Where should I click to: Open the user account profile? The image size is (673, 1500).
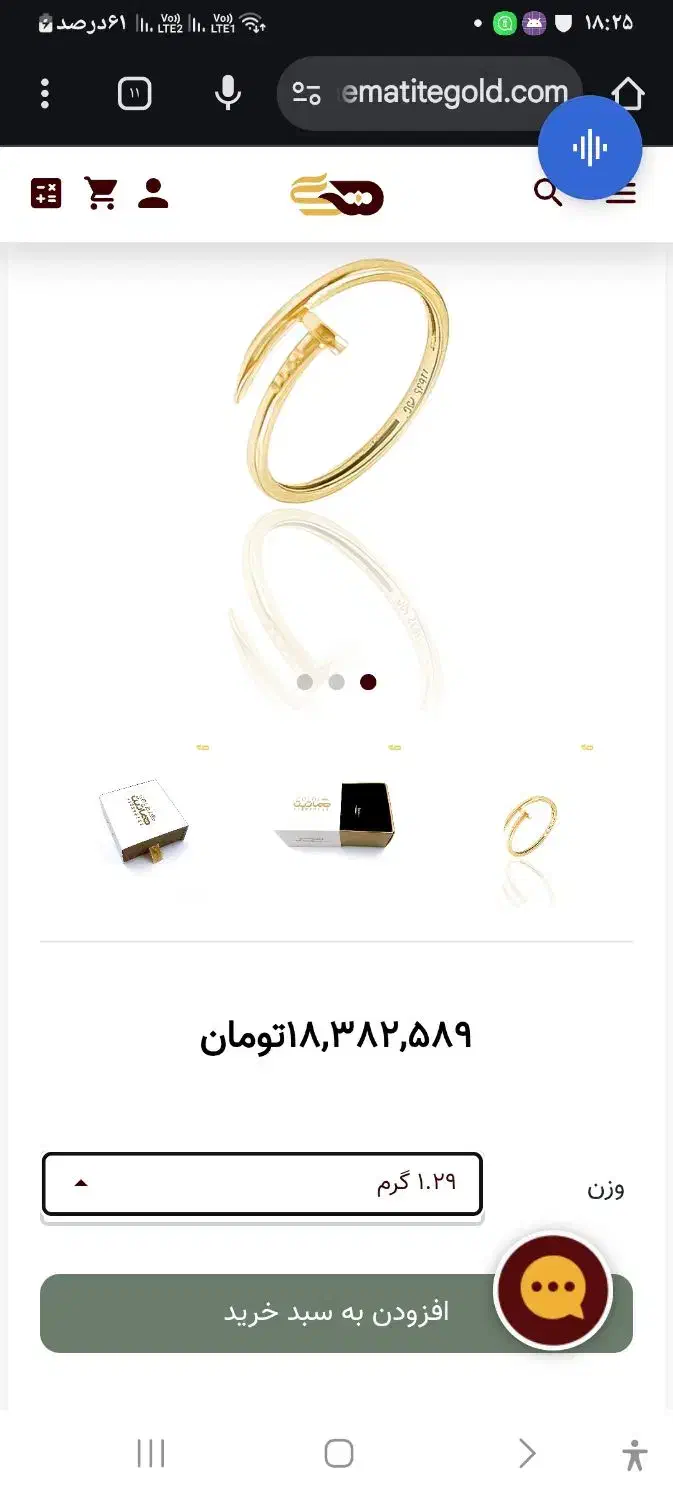coord(153,193)
